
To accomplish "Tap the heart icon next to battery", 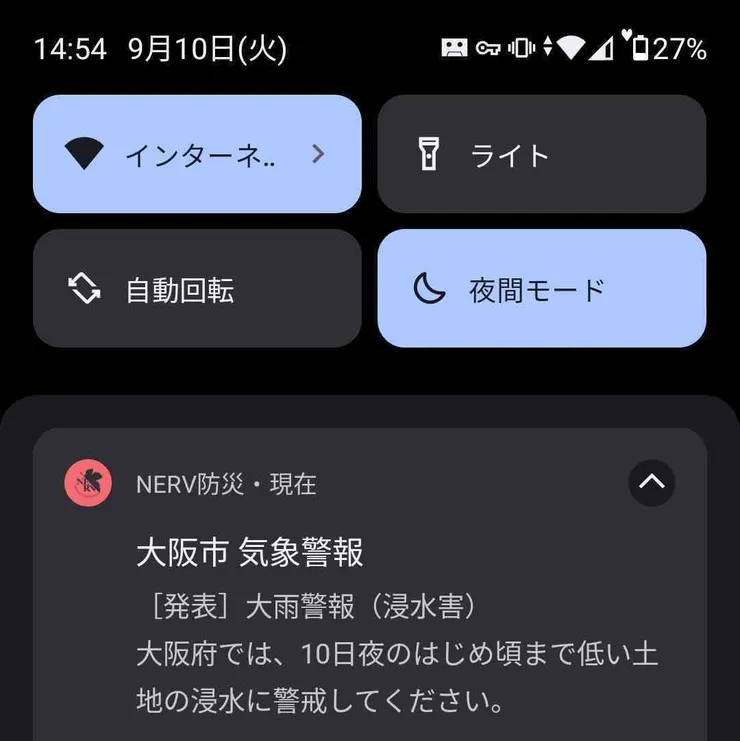I will (624, 36).
